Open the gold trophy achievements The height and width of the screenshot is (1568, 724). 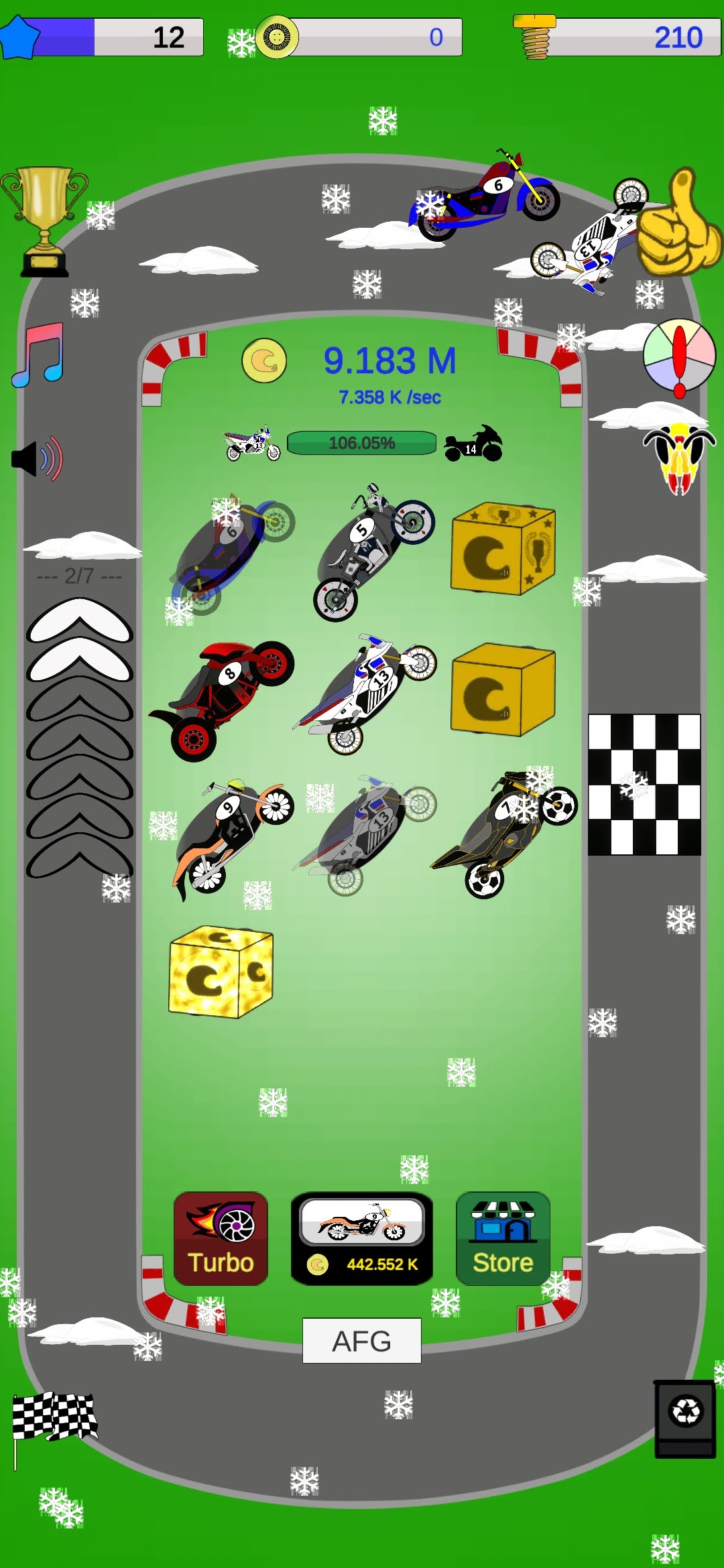pyautogui.click(x=44, y=221)
